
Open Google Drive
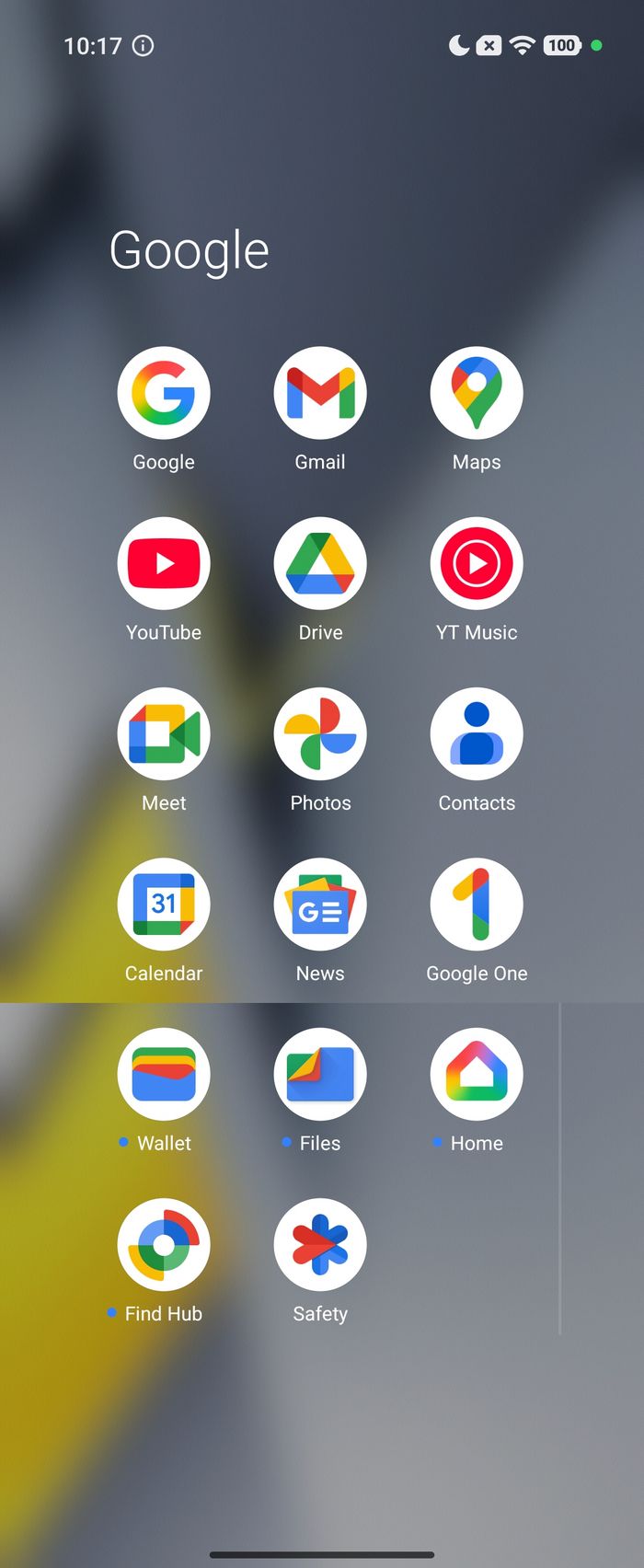[320, 563]
